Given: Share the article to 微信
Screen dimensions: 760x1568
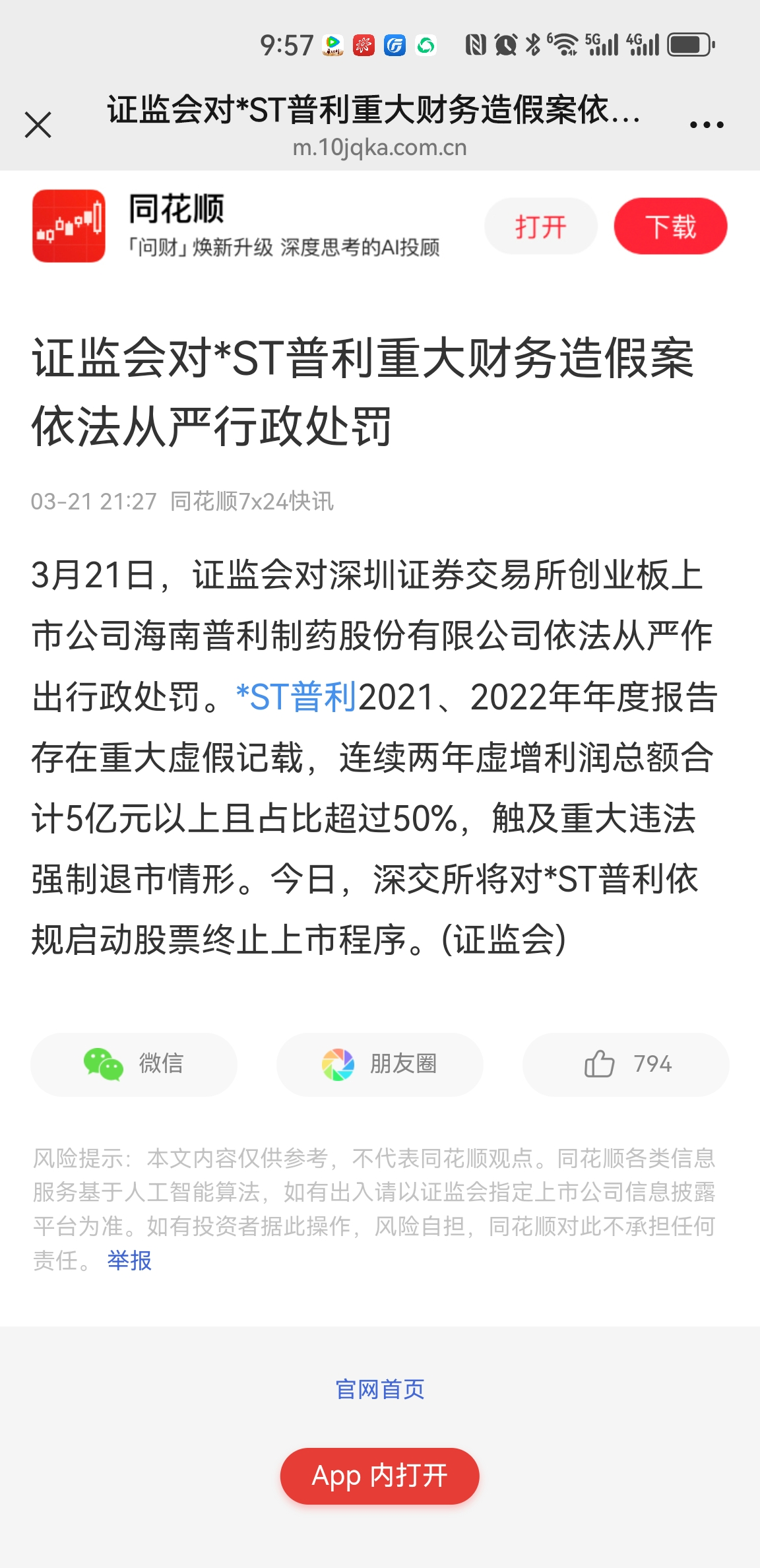Looking at the screenshot, I should 134,1064.
